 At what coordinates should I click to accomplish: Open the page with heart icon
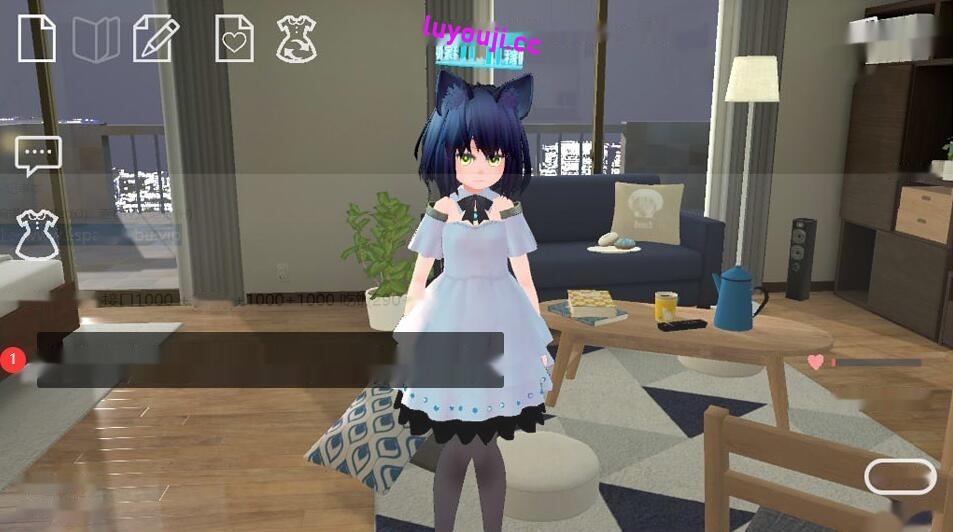click(234, 39)
